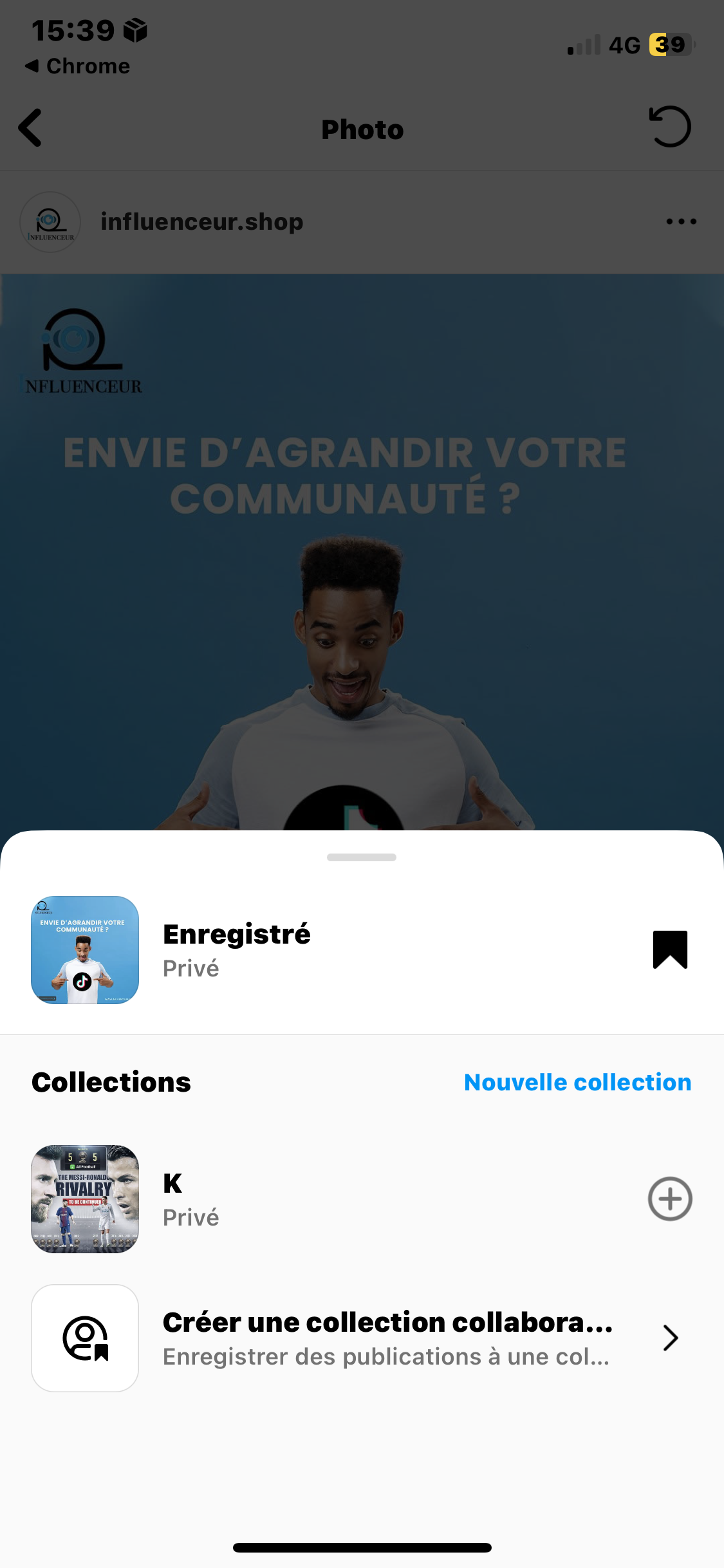Tap the sheet's drag handle
This screenshot has width=724, height=1568.
tap(362, 857)
